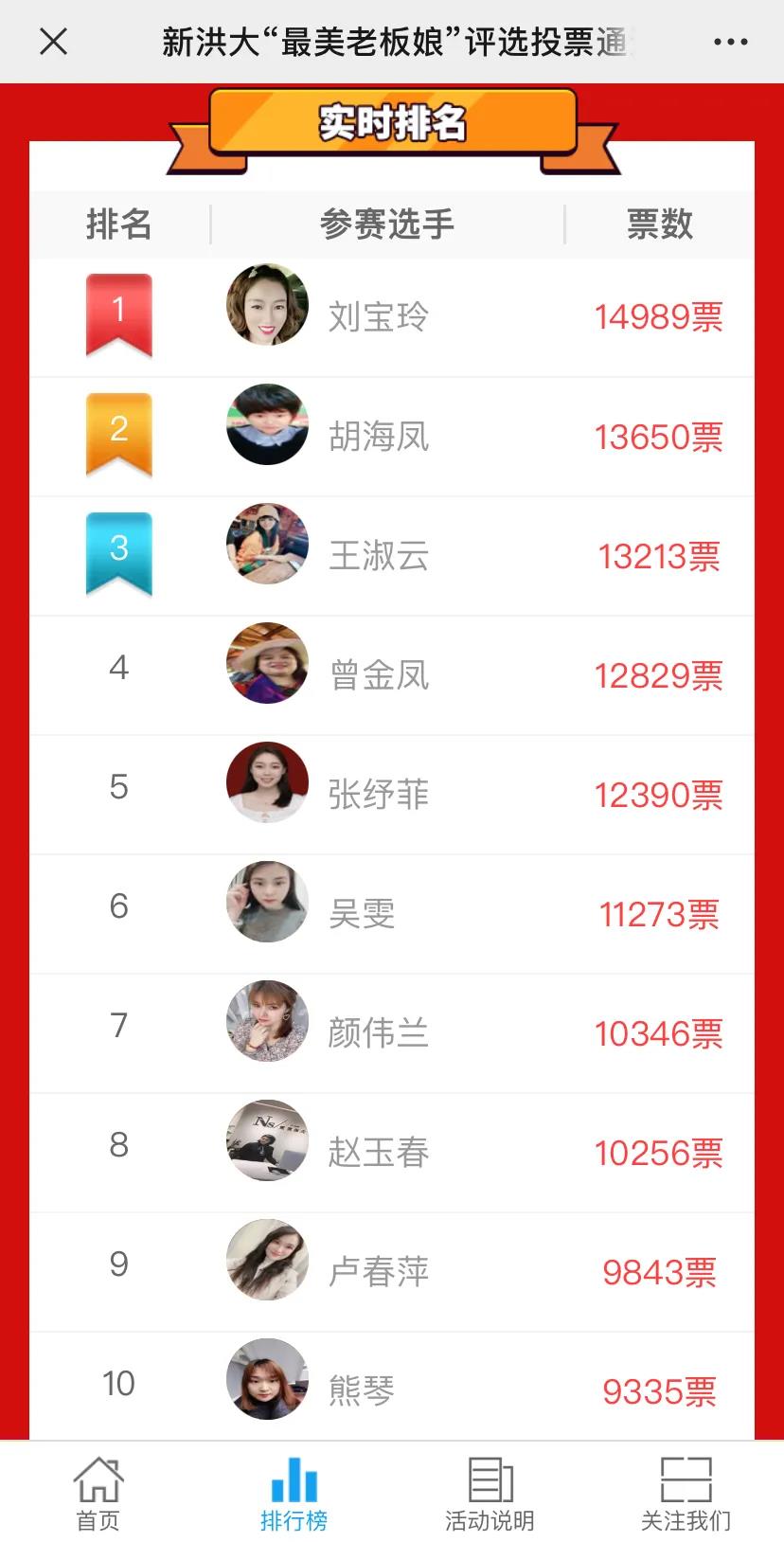View contestant 胡海凤's entry
The width and height of the screenshot is (784, 1542).
(x=378, y=437)
